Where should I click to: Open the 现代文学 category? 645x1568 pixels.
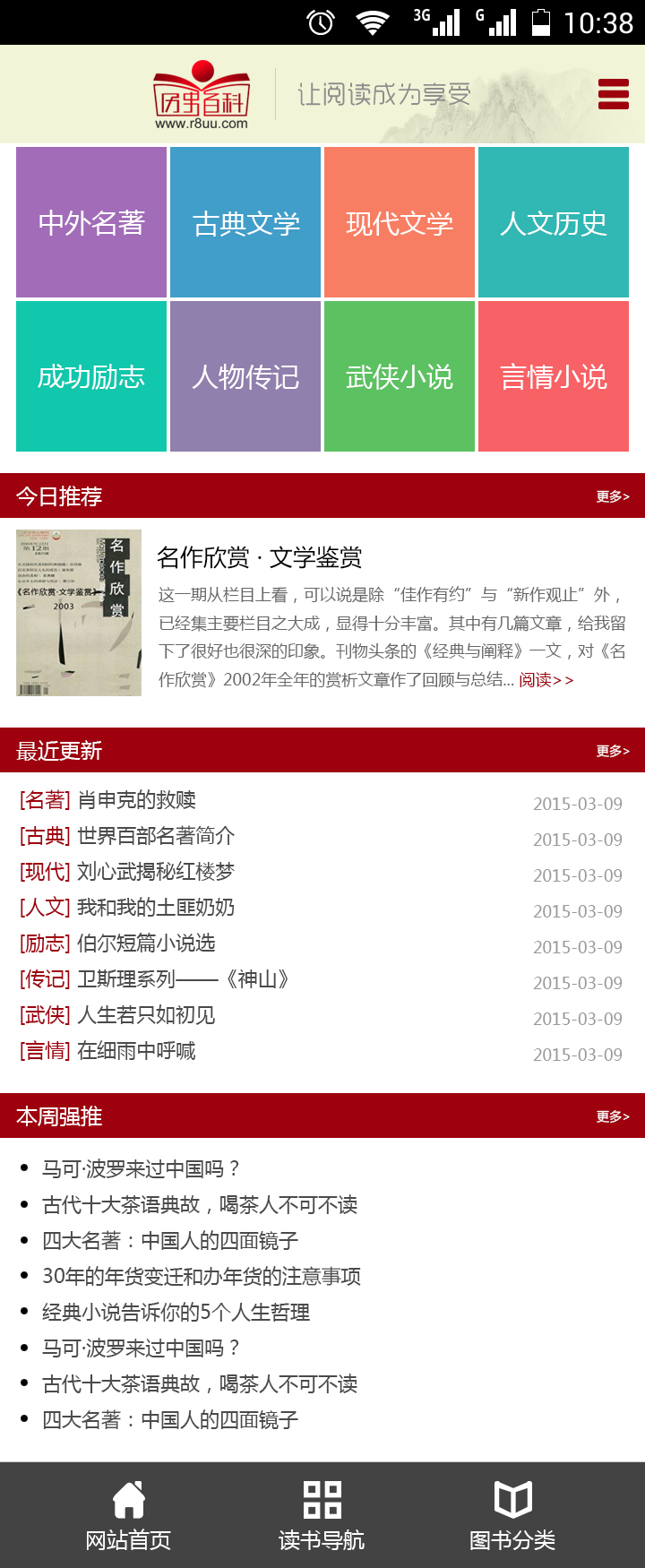pos(400,222)
